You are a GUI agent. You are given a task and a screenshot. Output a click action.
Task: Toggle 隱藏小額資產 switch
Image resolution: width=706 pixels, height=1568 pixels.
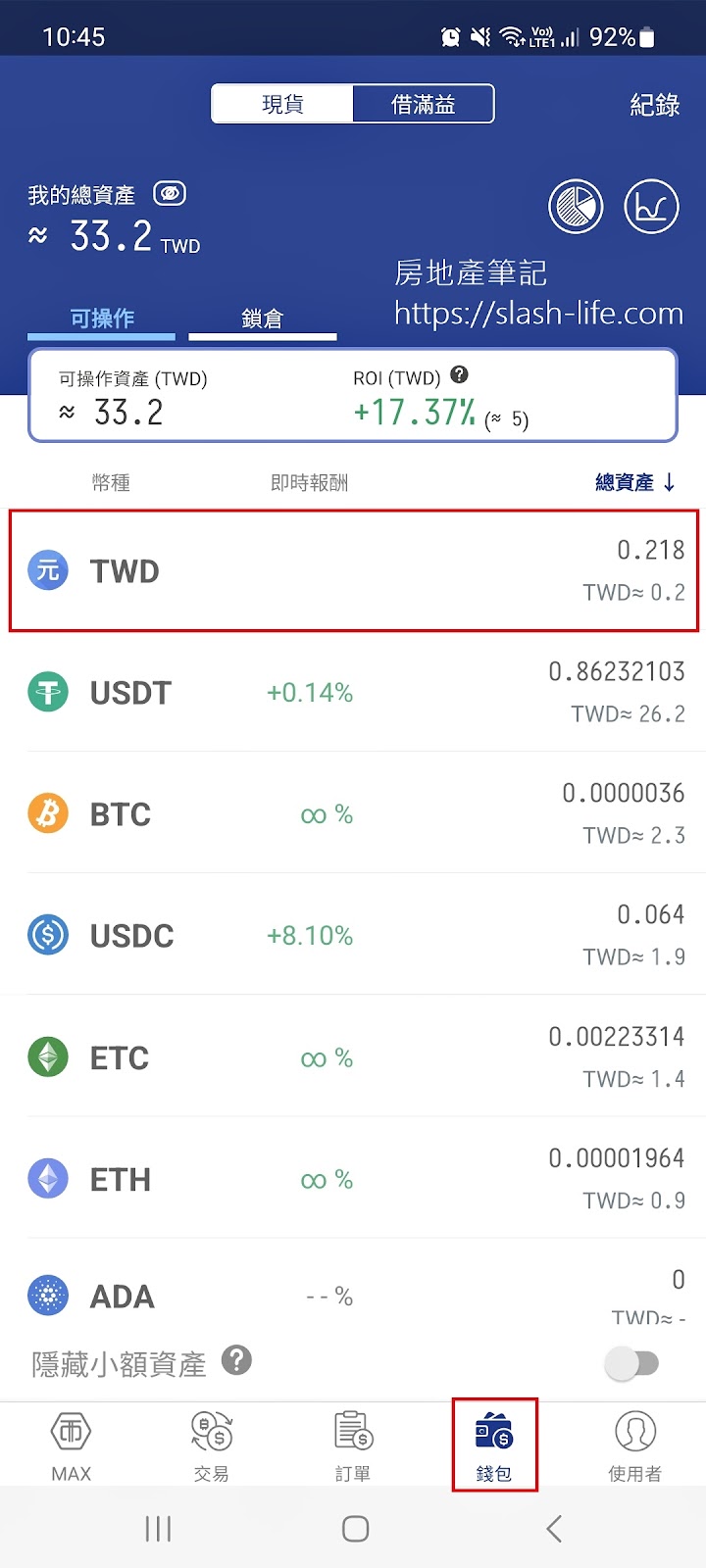click(631, 1363)
